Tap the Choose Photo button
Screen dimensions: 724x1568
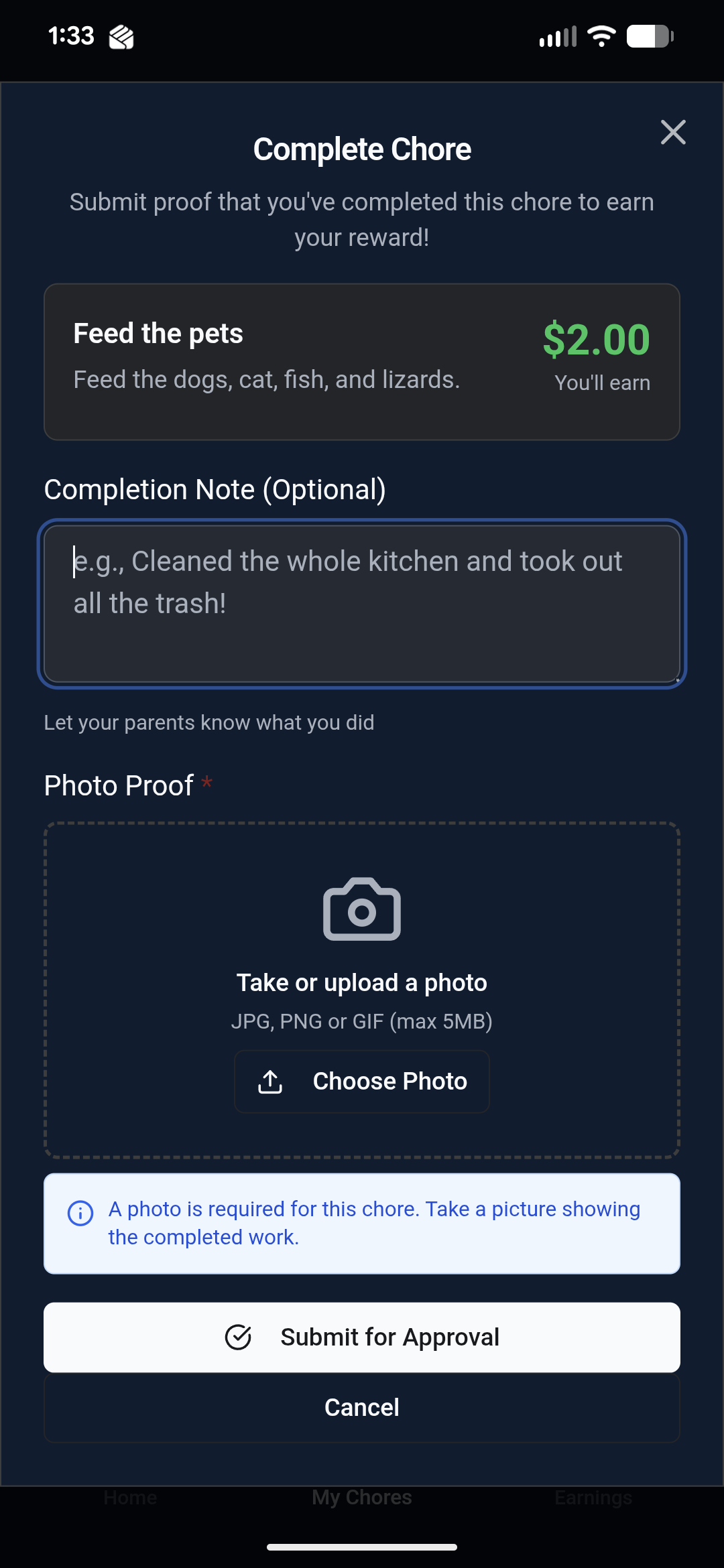pos(361,1081)
